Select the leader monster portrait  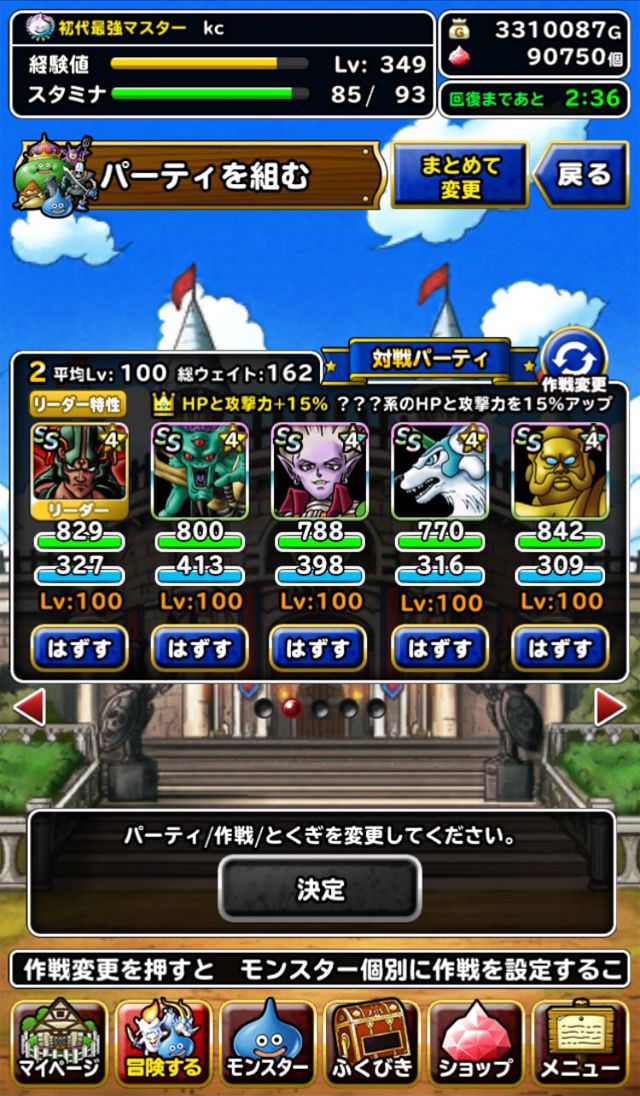tap(79, 468)
